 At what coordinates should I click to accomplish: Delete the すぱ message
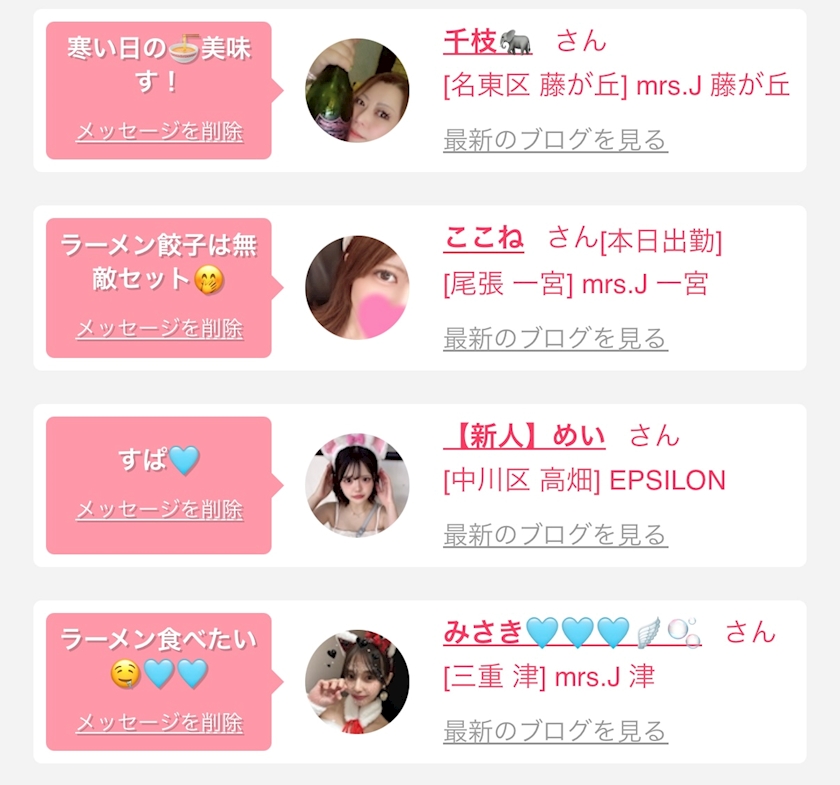click(x=159, y=509)
